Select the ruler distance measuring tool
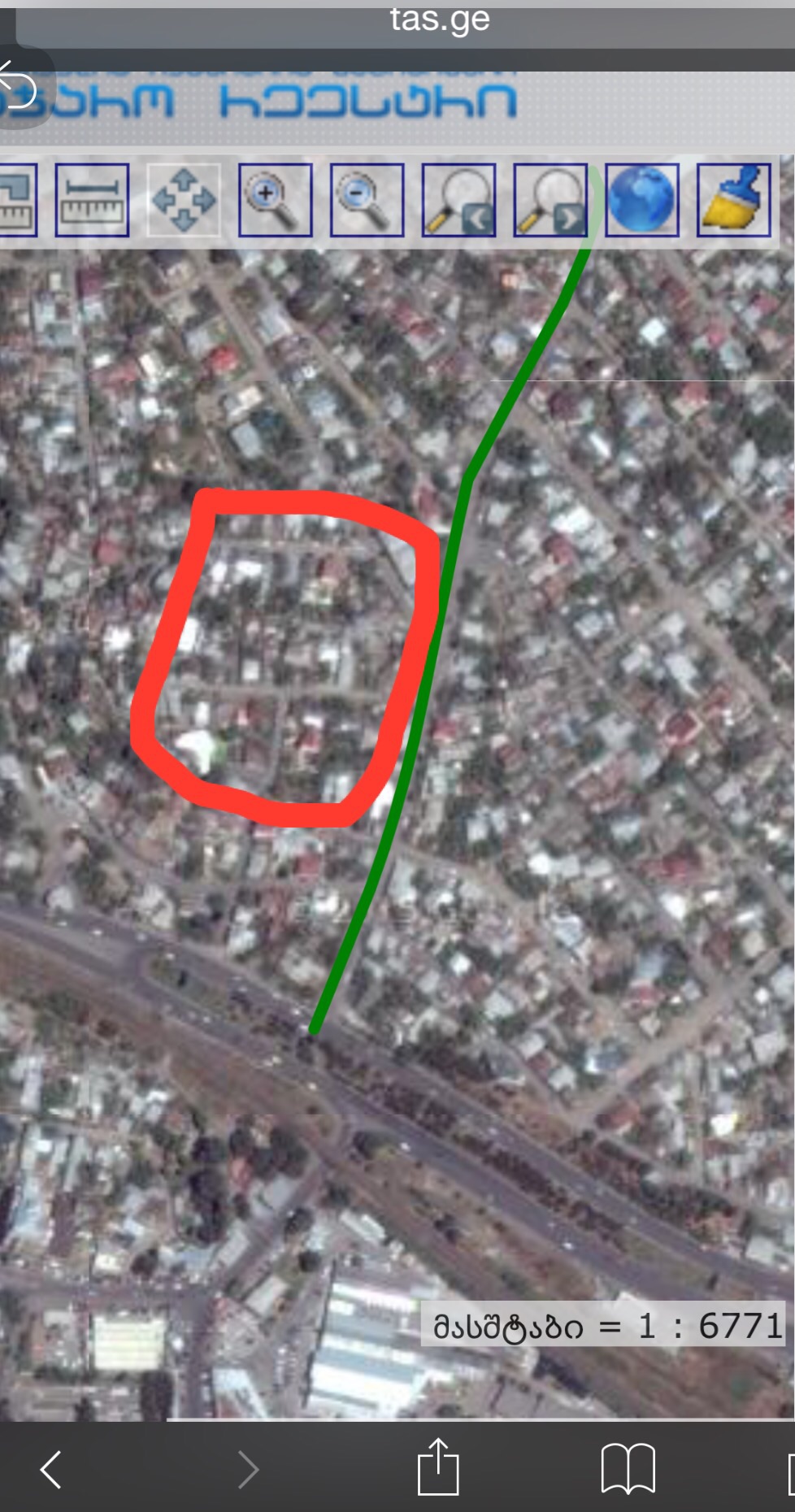Image resolution: width=795 pixels, height=1512 pixels. coord(92,199)
